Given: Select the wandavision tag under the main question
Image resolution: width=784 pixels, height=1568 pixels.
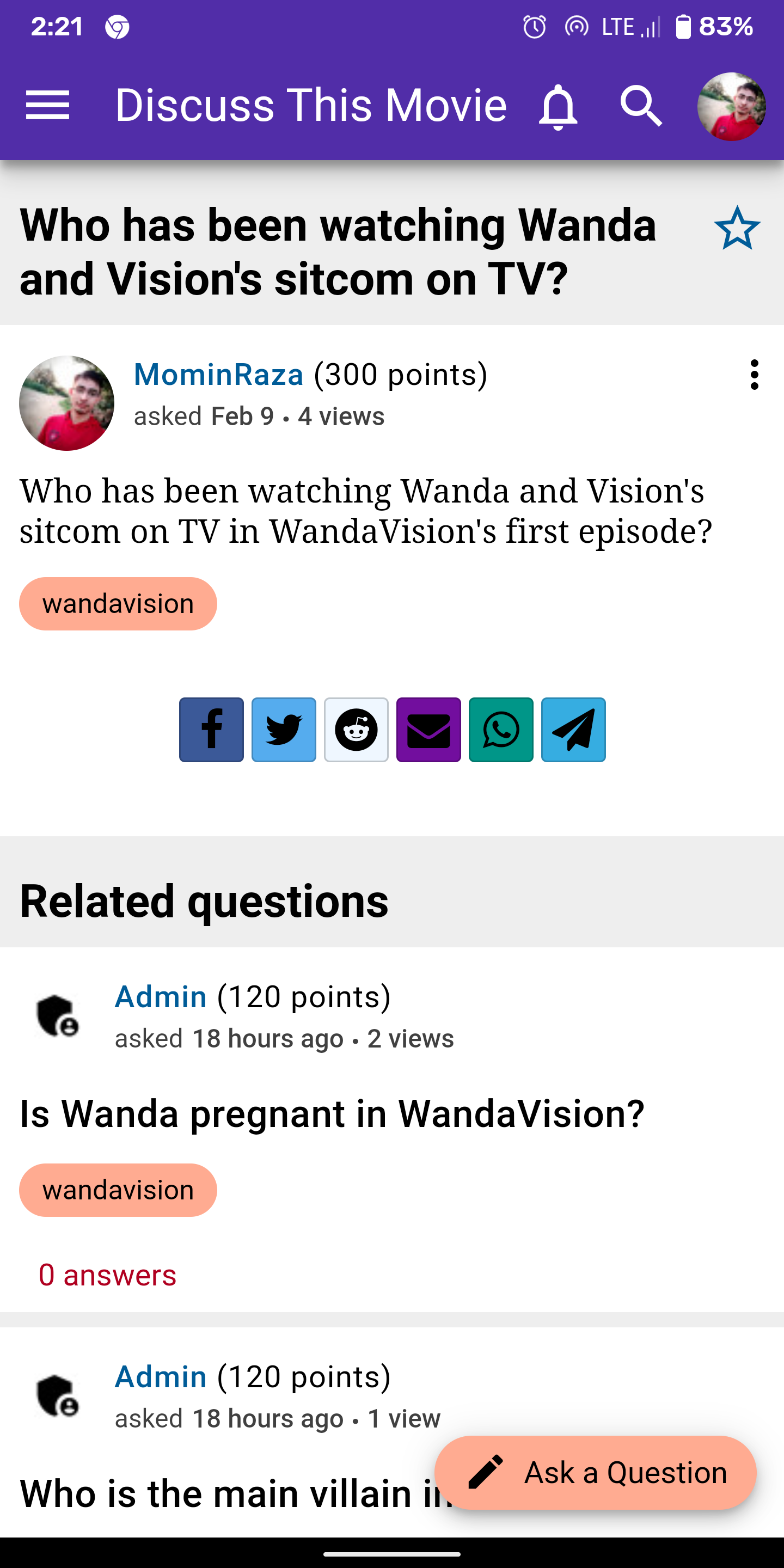Looking at the screenshot, I should 118,604.
